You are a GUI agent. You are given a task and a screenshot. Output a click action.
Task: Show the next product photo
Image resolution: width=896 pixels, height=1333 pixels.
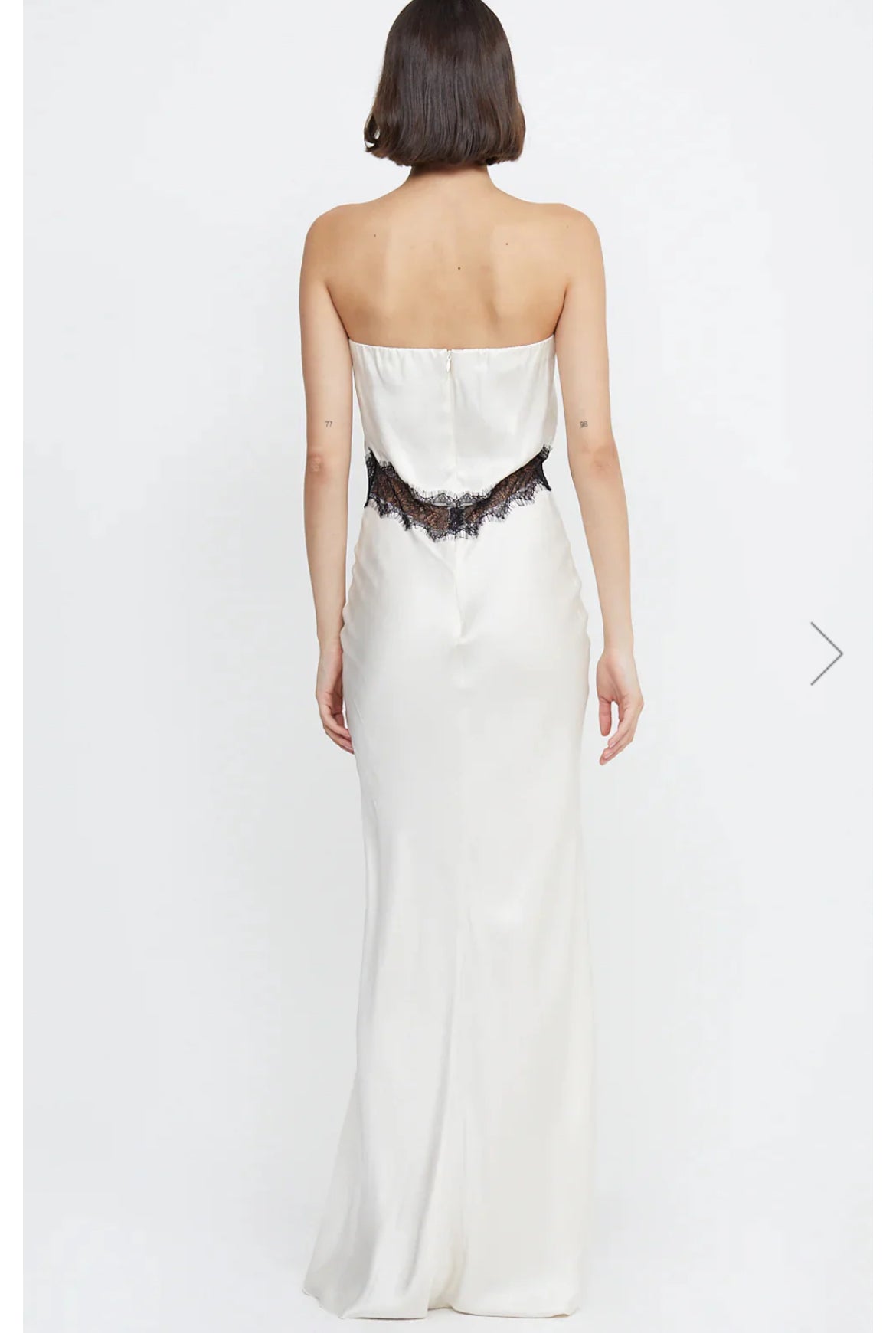(x=827, y=653)
